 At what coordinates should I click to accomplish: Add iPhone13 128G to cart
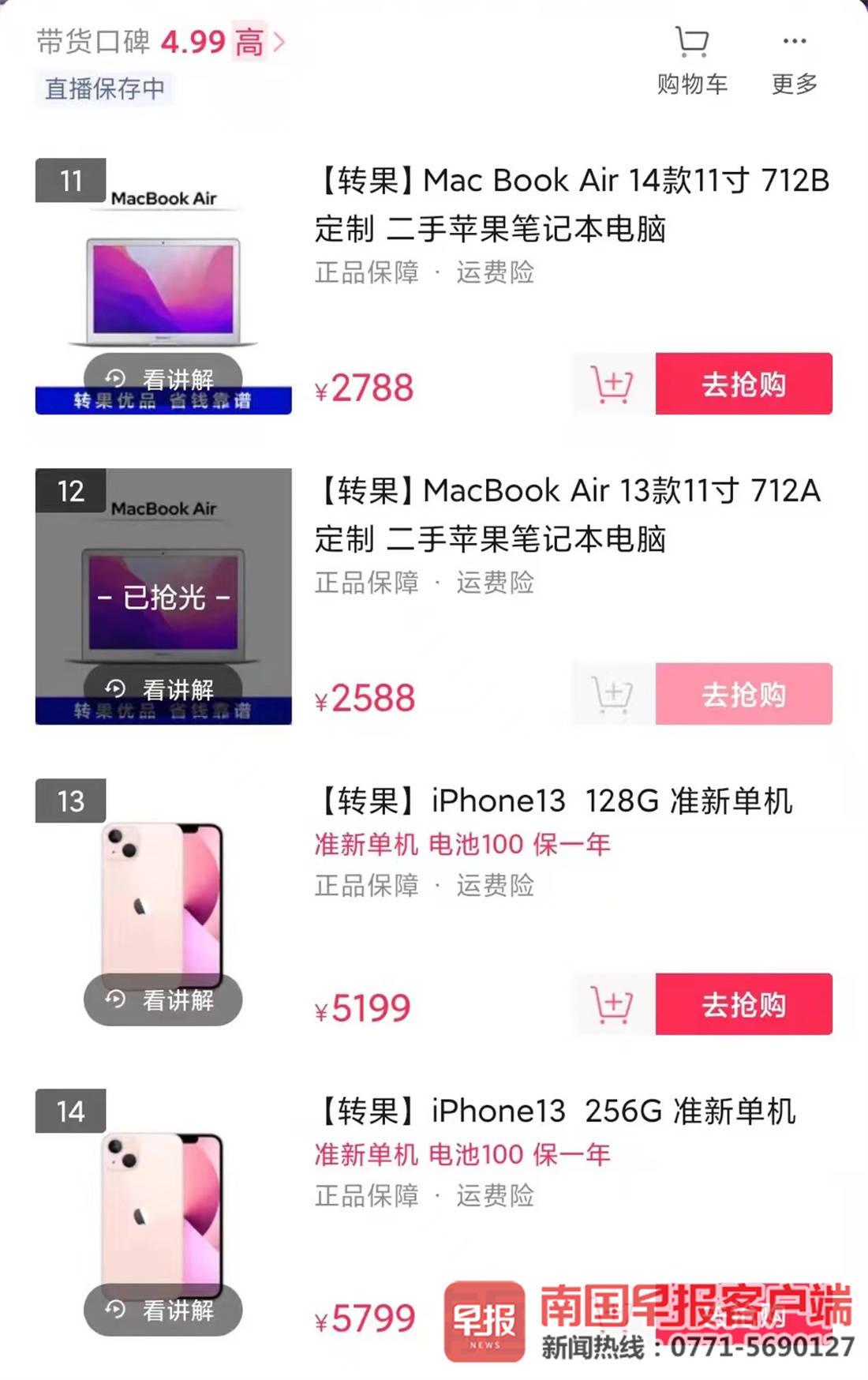coord(612,1004)
